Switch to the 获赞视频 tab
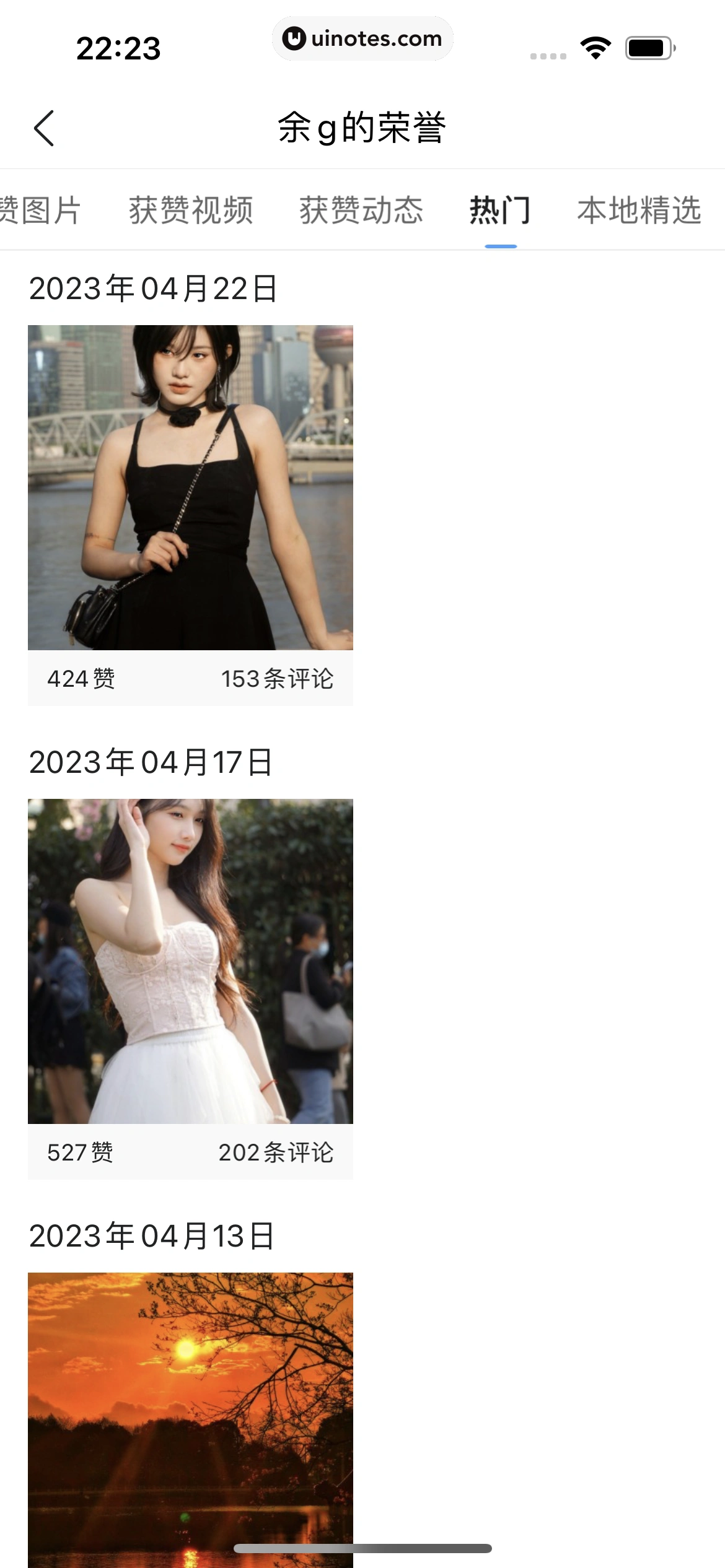This screenshot has height=1568, width=725. point(190,211)
